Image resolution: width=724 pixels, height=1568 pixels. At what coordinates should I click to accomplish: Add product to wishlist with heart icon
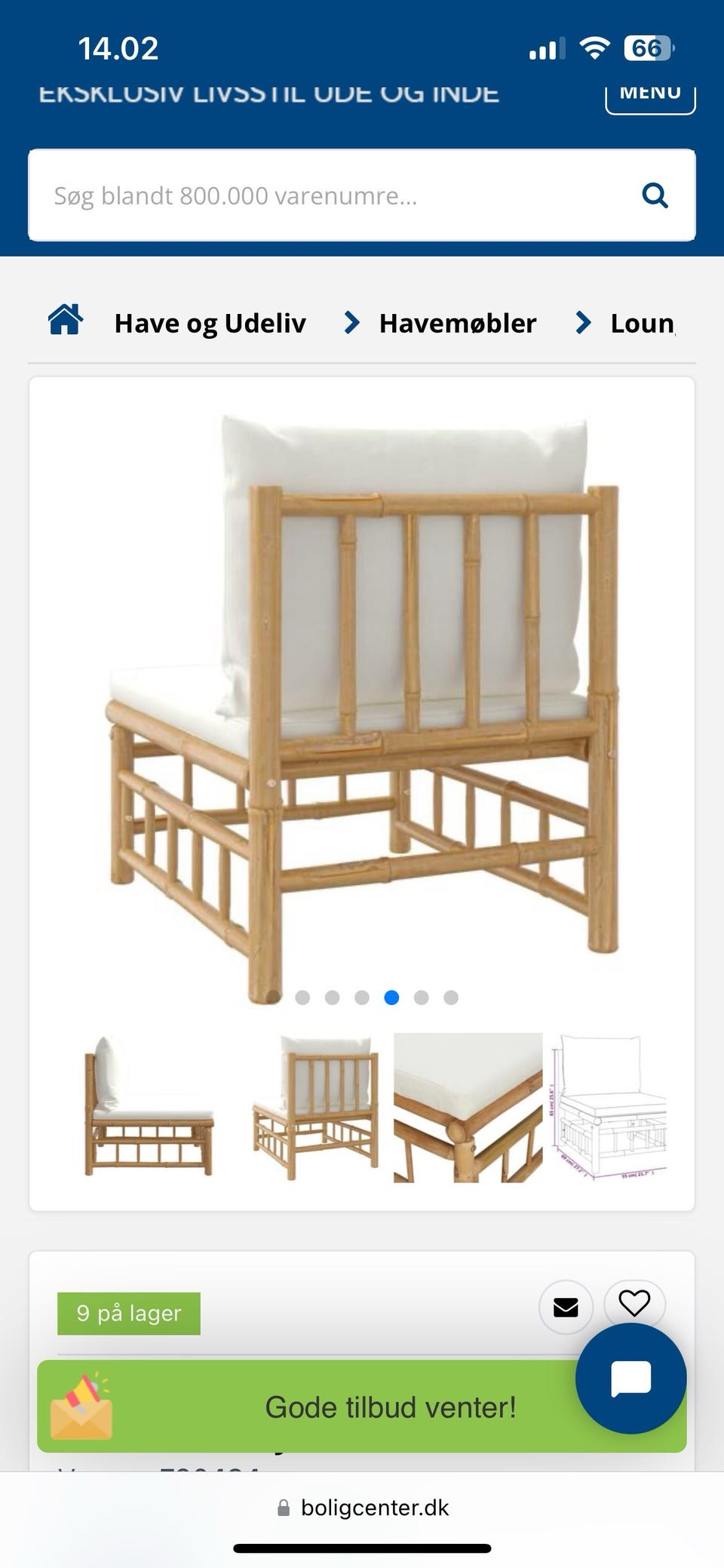634,1303
